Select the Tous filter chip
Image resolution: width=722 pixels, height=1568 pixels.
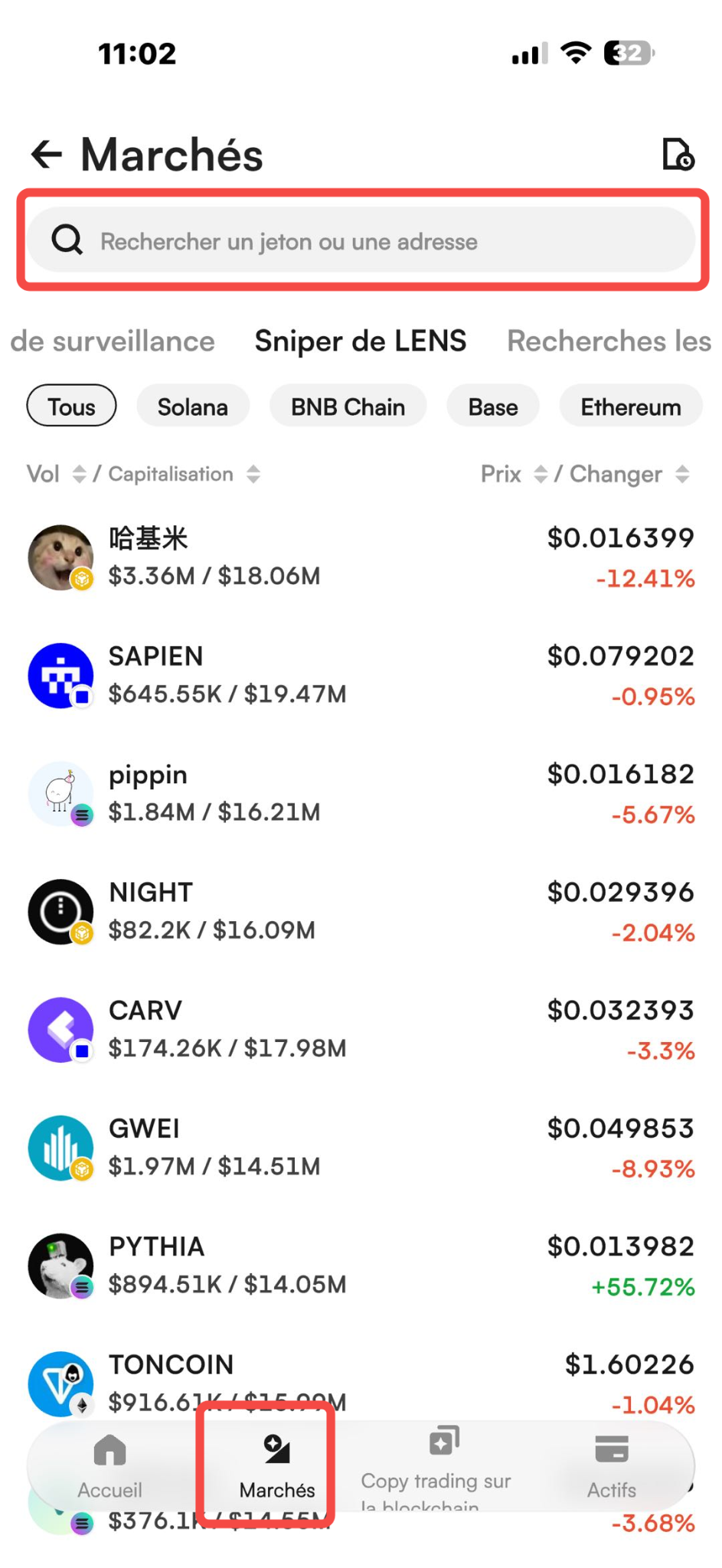point(72,407)
